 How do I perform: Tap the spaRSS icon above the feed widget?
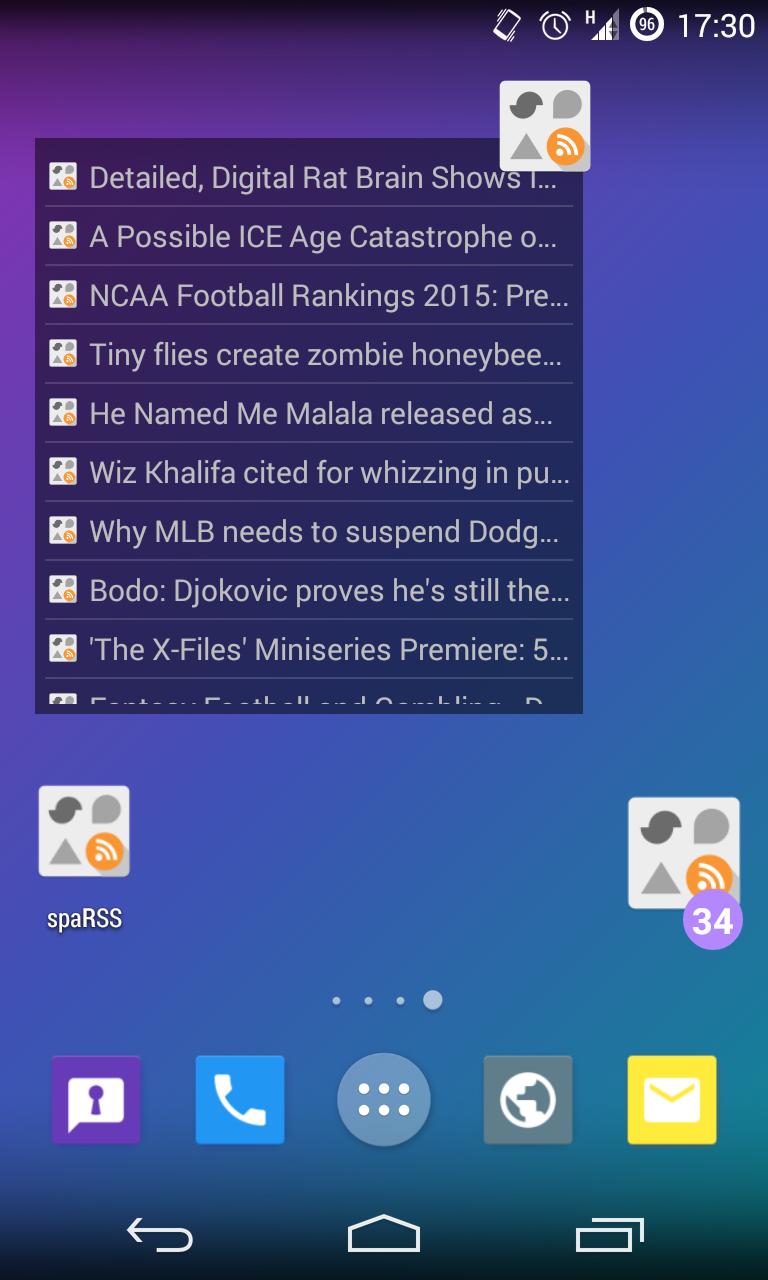click(x=545, y=126)
